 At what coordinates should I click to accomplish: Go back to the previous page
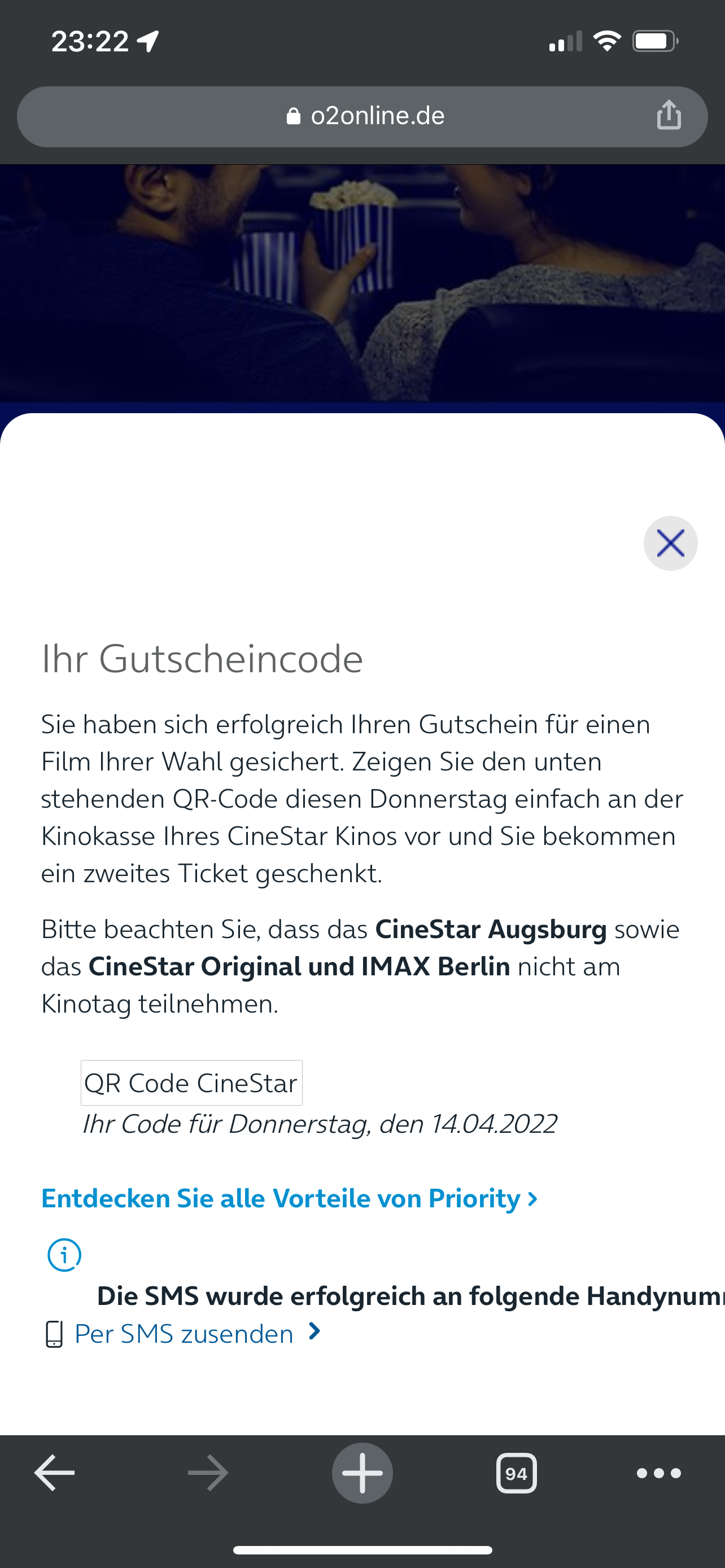tap(54, 1473)
